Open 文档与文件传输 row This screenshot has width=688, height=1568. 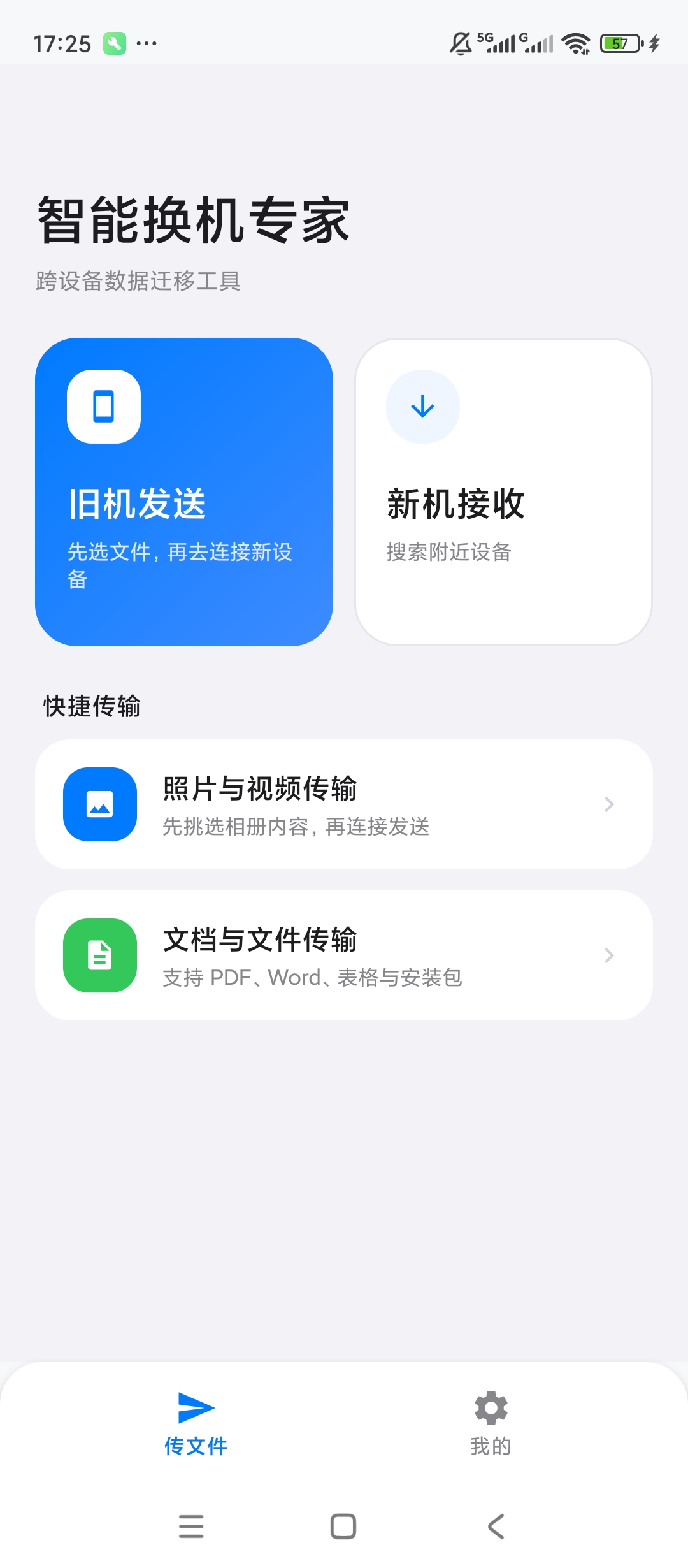pyautogui.click(x=344, y=955)
